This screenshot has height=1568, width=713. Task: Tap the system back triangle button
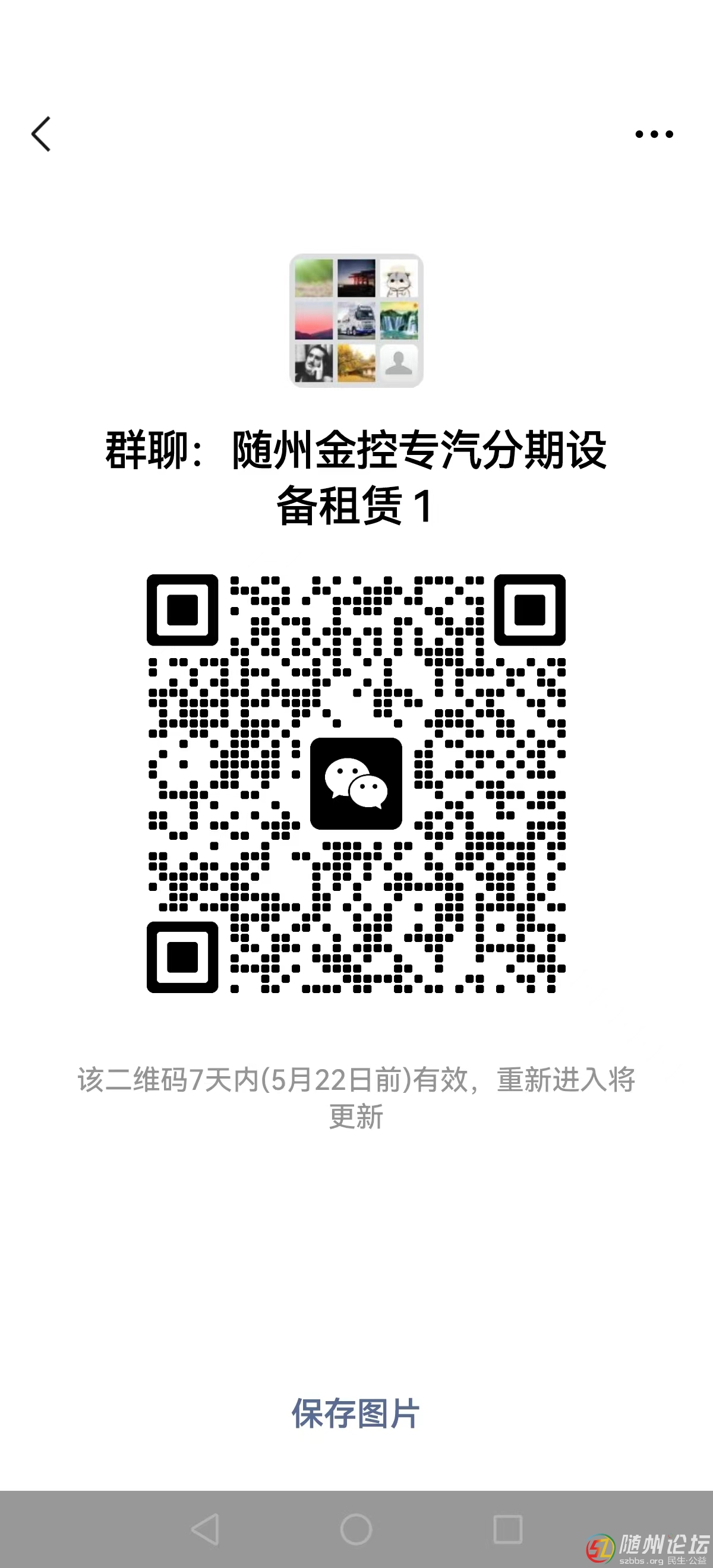[x=205, y=1529]
